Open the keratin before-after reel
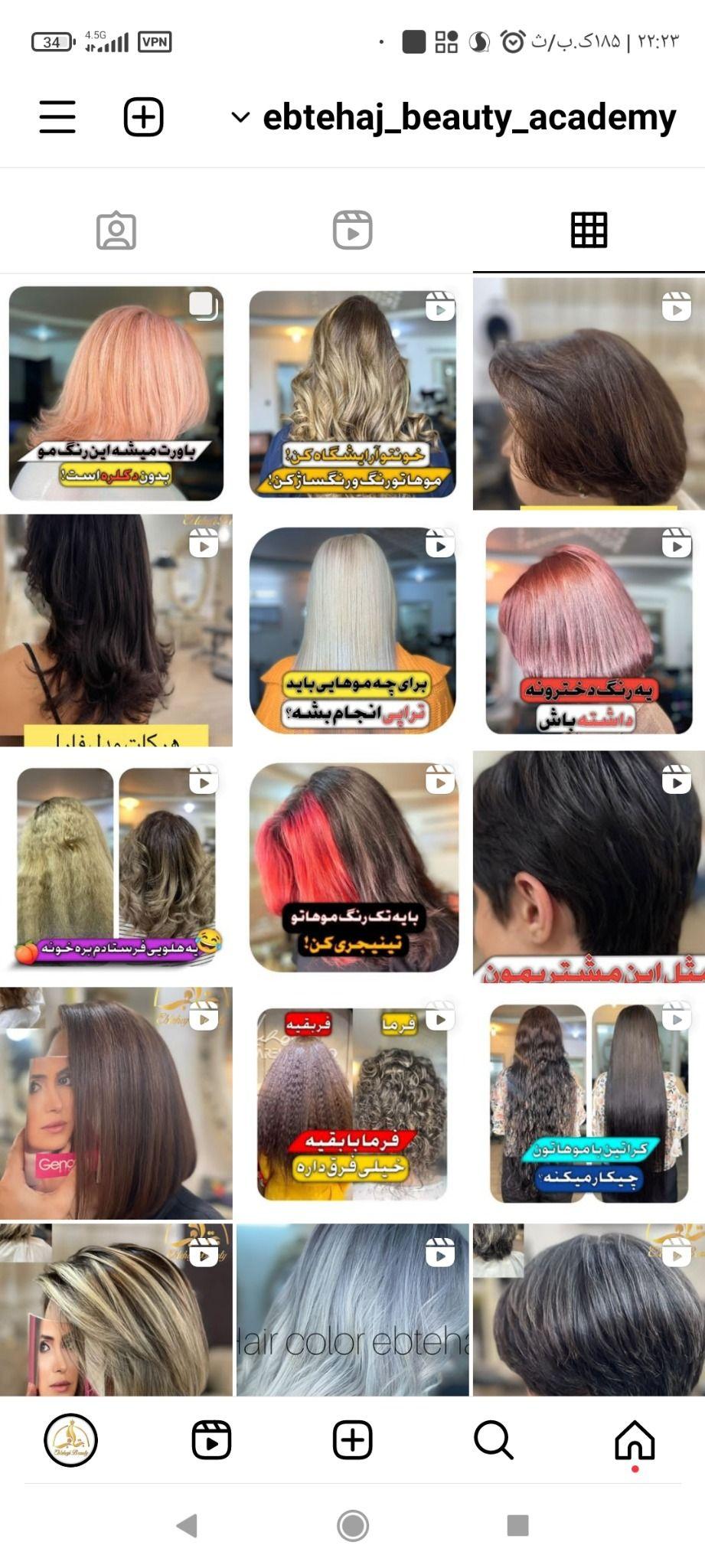Viewport: 705px width, 1568px height. [589, 1103]
